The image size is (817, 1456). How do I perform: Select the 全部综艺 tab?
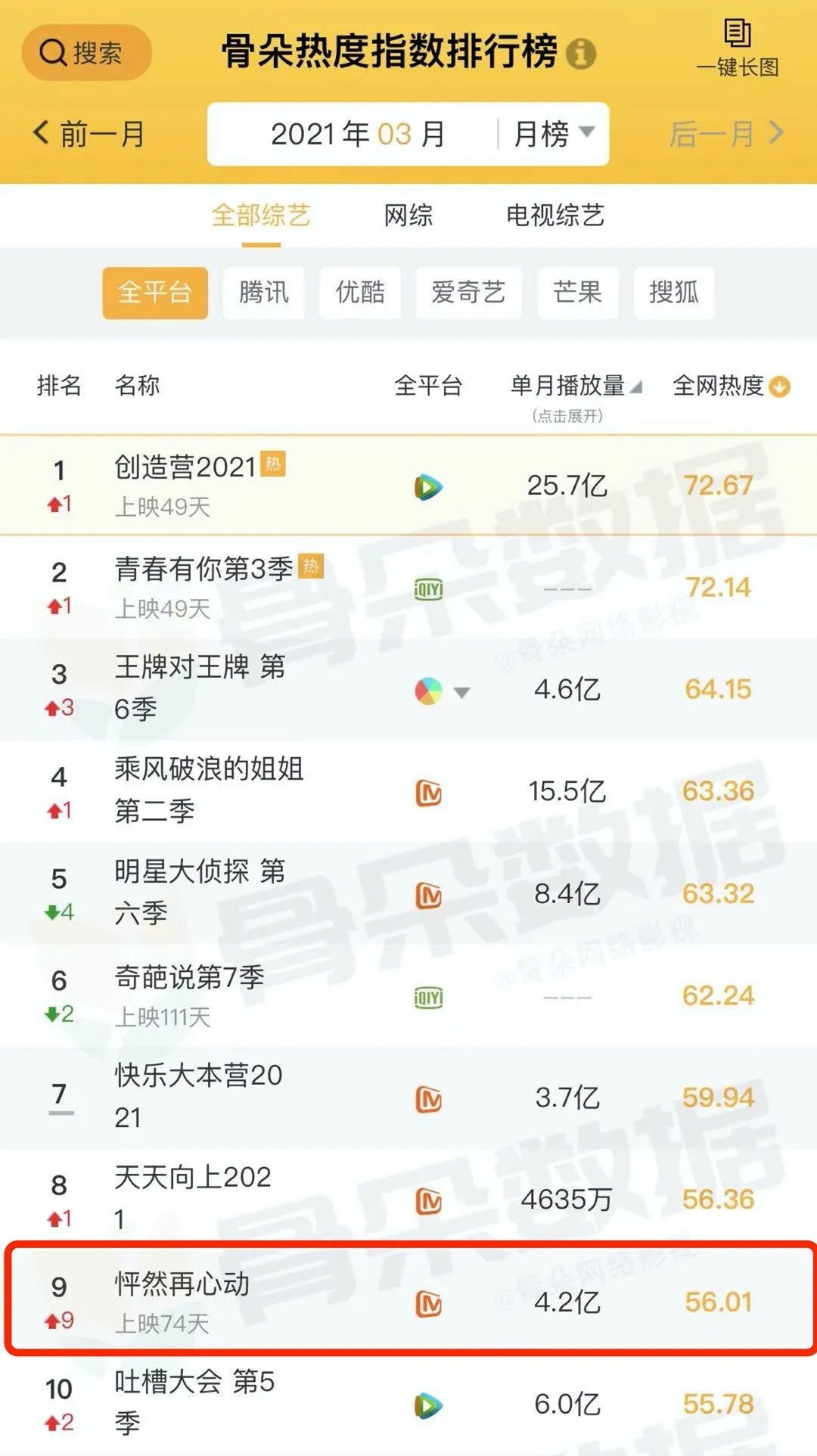(261, 216)
